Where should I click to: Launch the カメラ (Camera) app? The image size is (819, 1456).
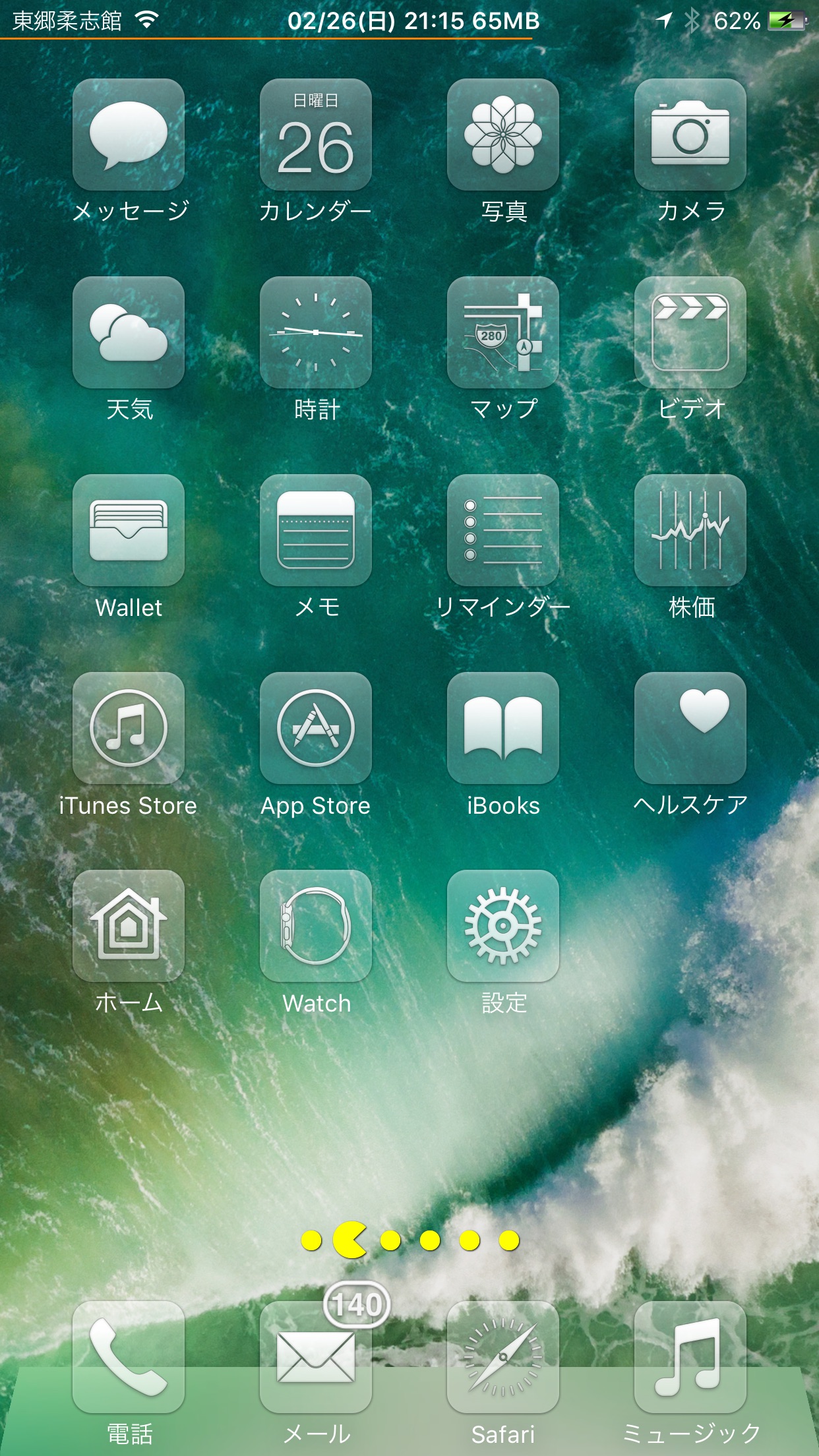pos(690,135)
